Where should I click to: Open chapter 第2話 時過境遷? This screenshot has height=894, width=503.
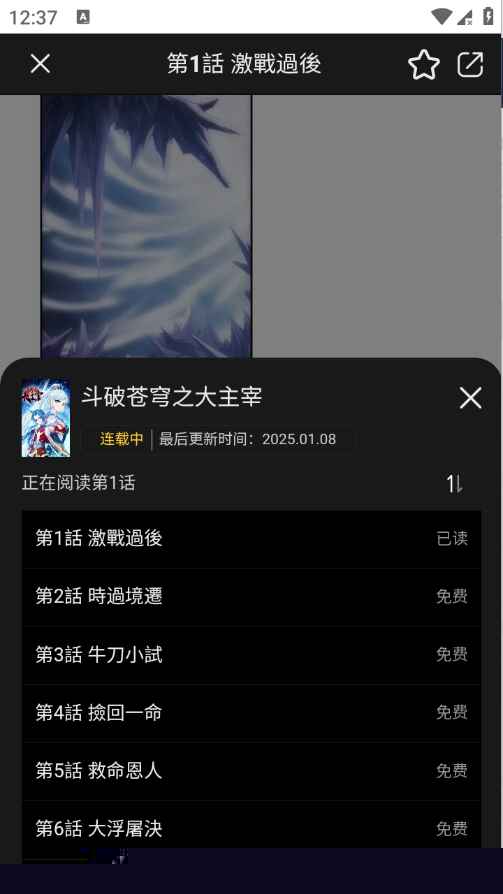click(x=252, y=597)
